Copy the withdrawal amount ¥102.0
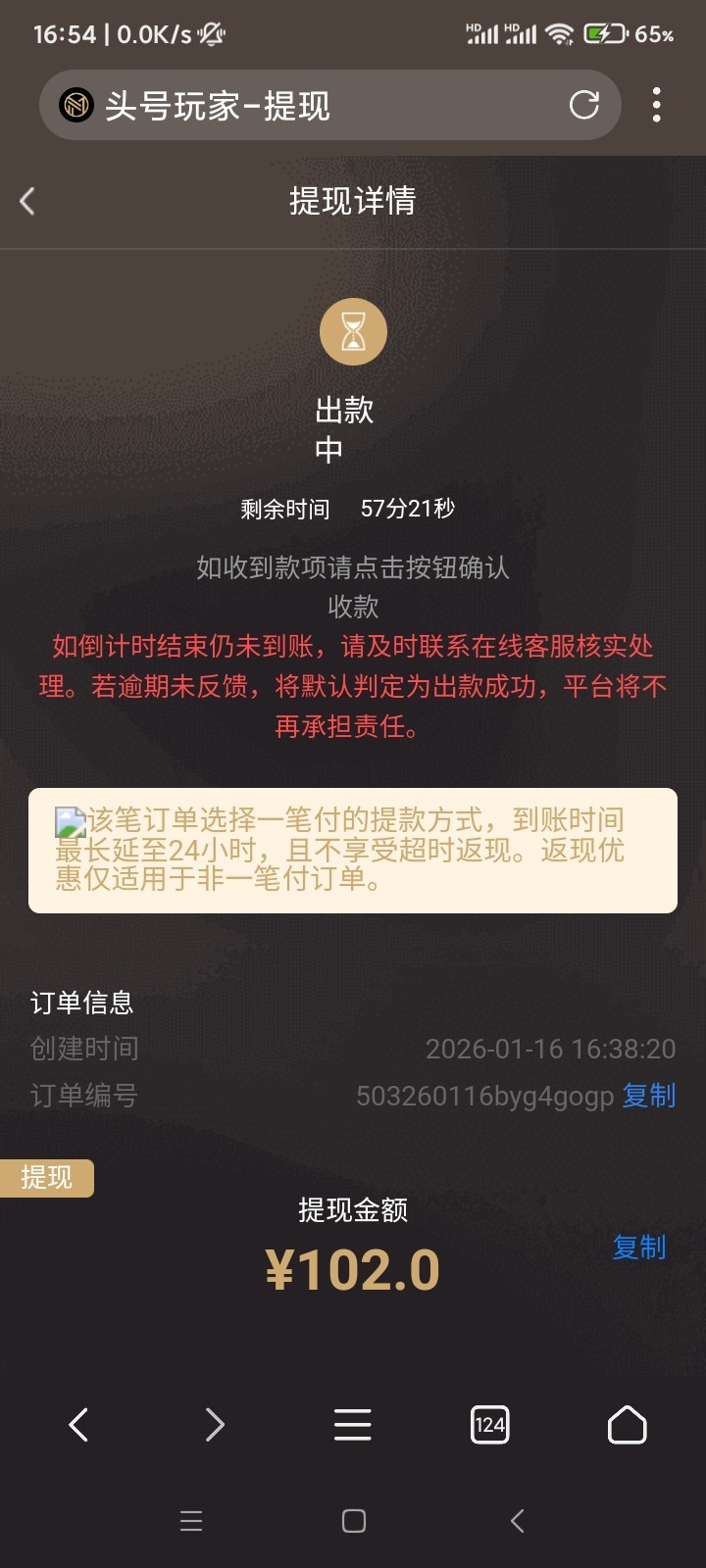Screen dimensions: 706x1568 (x=639, y=1247)
